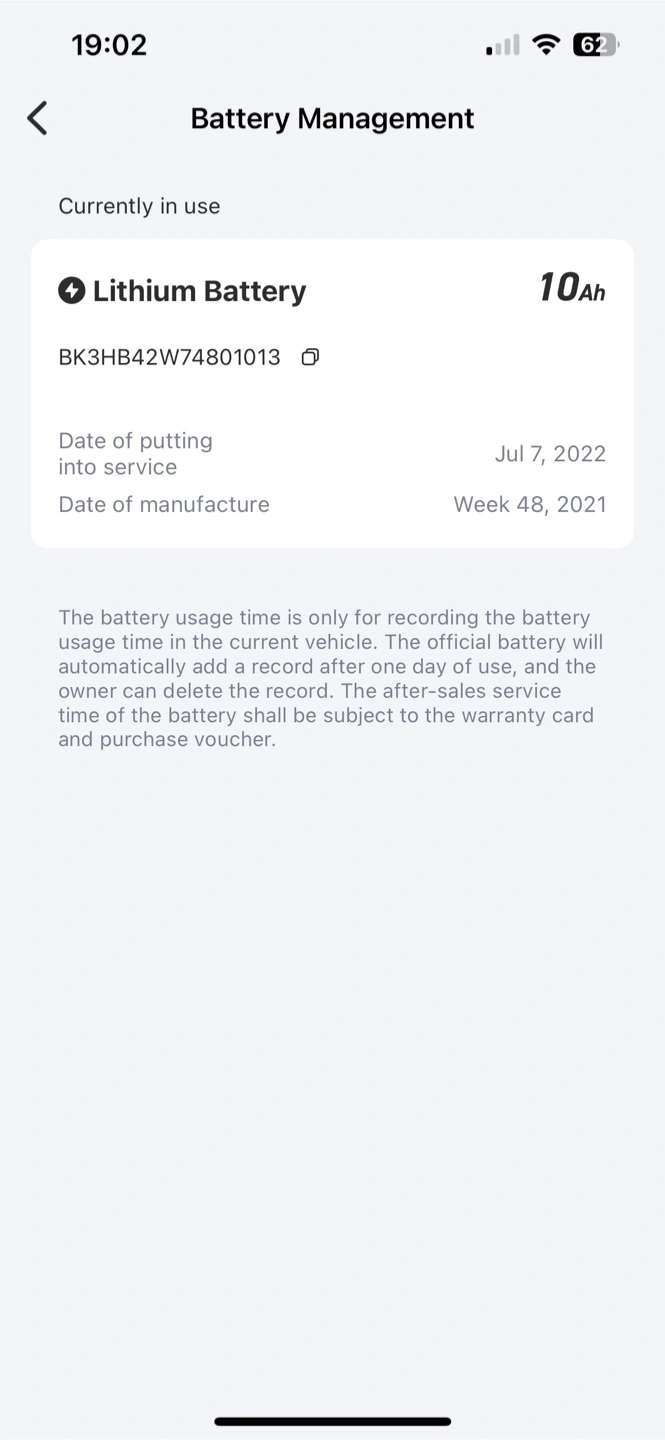665x1440 pixels.
Task: Go back from Battery Management
Action: (37, 118)
